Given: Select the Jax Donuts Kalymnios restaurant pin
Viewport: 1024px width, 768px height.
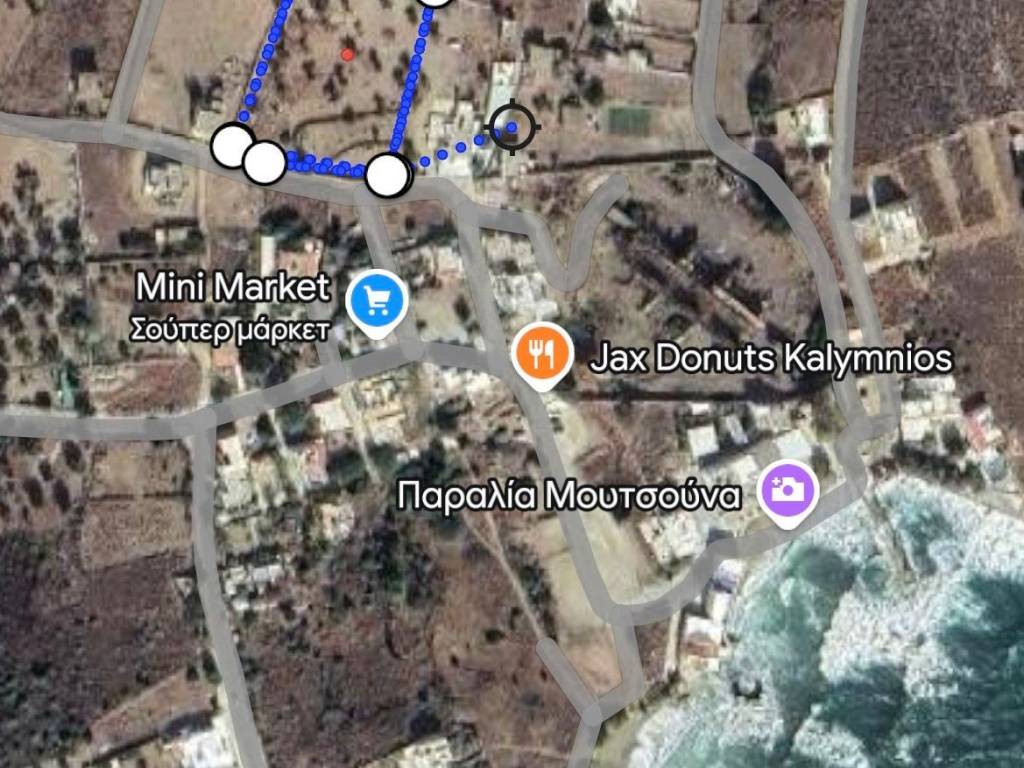Looking at the screenshot, I should coord(541,352).
